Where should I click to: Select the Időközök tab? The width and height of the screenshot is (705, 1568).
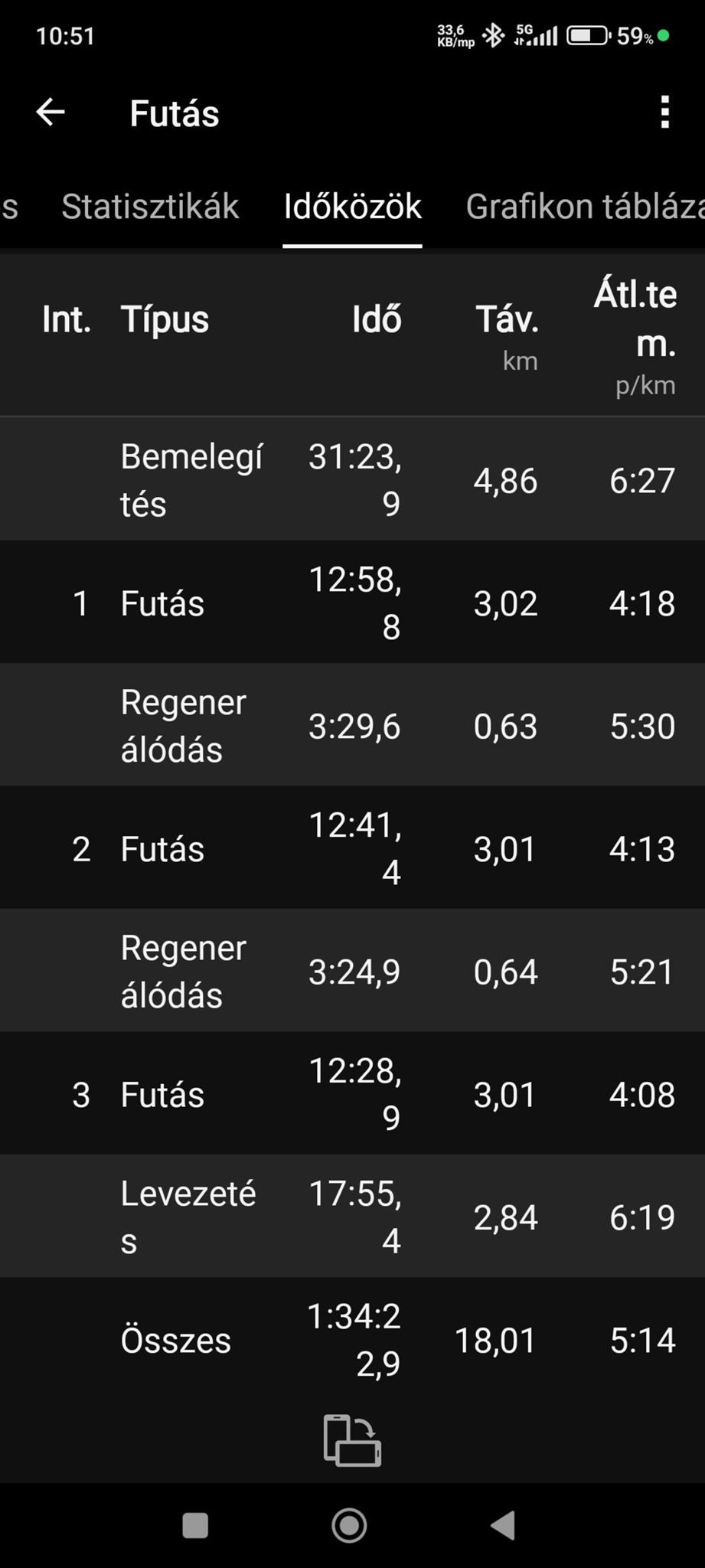[352, 207]
